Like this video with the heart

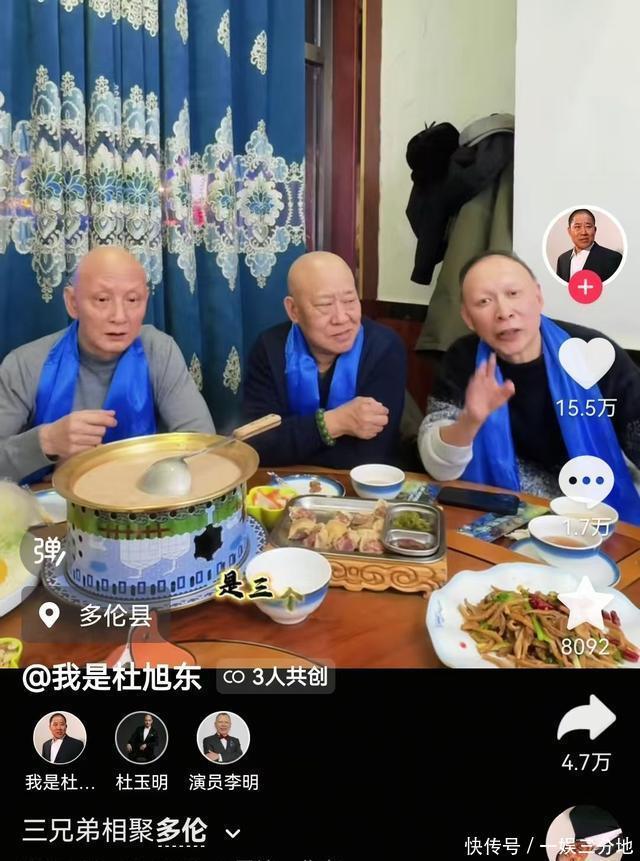click(x=586, y=363)
